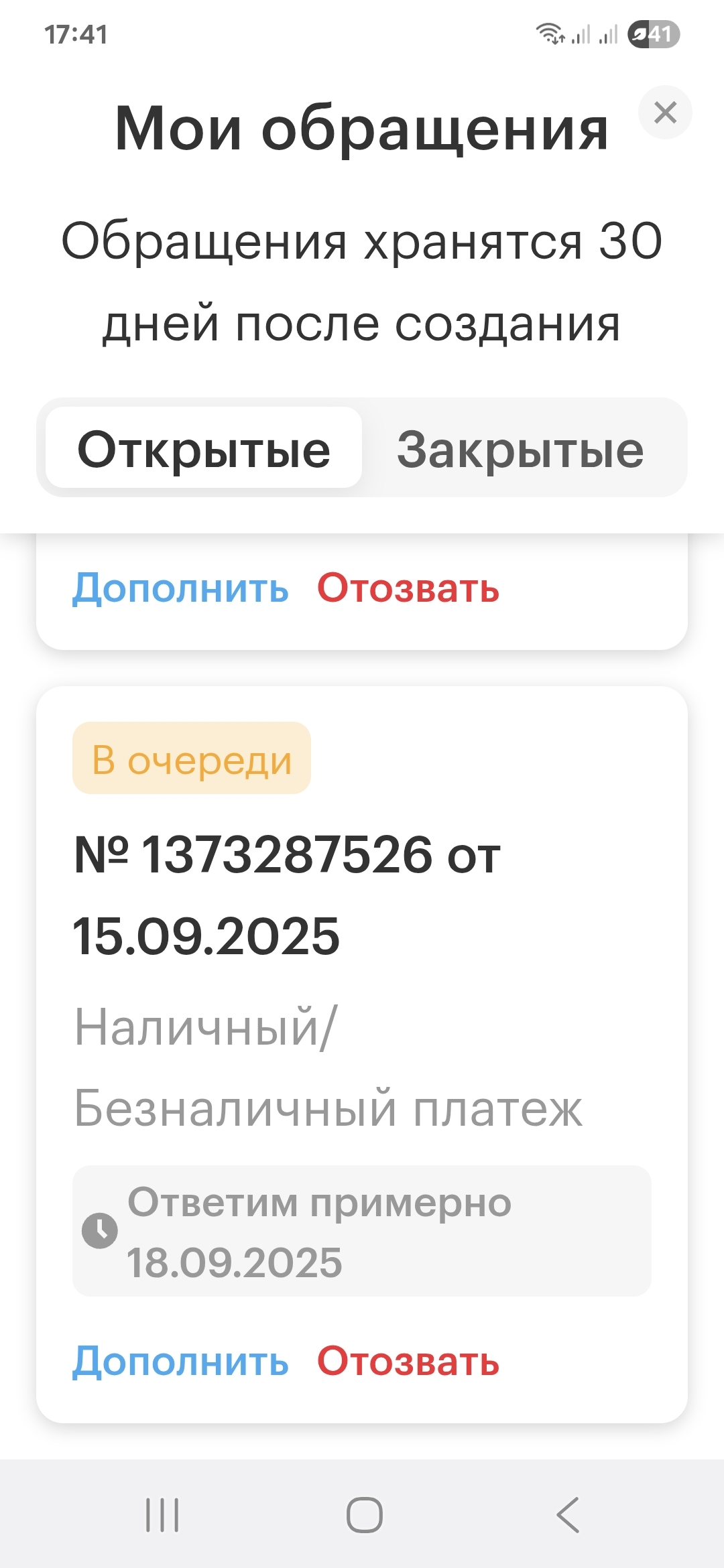Close the Мои обращения screen
Screen dimensions: 724x1568
click(x=664, y=113)
